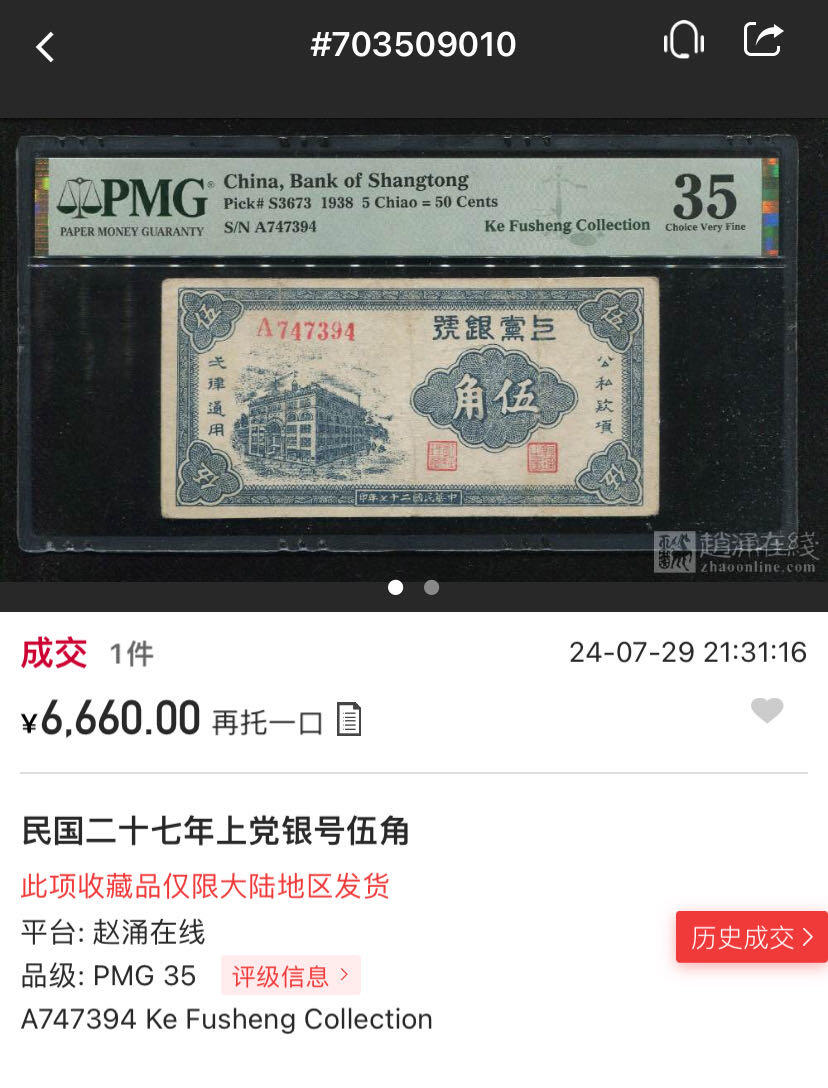
Task: Share this auction item
Action: tap(763, 41)
